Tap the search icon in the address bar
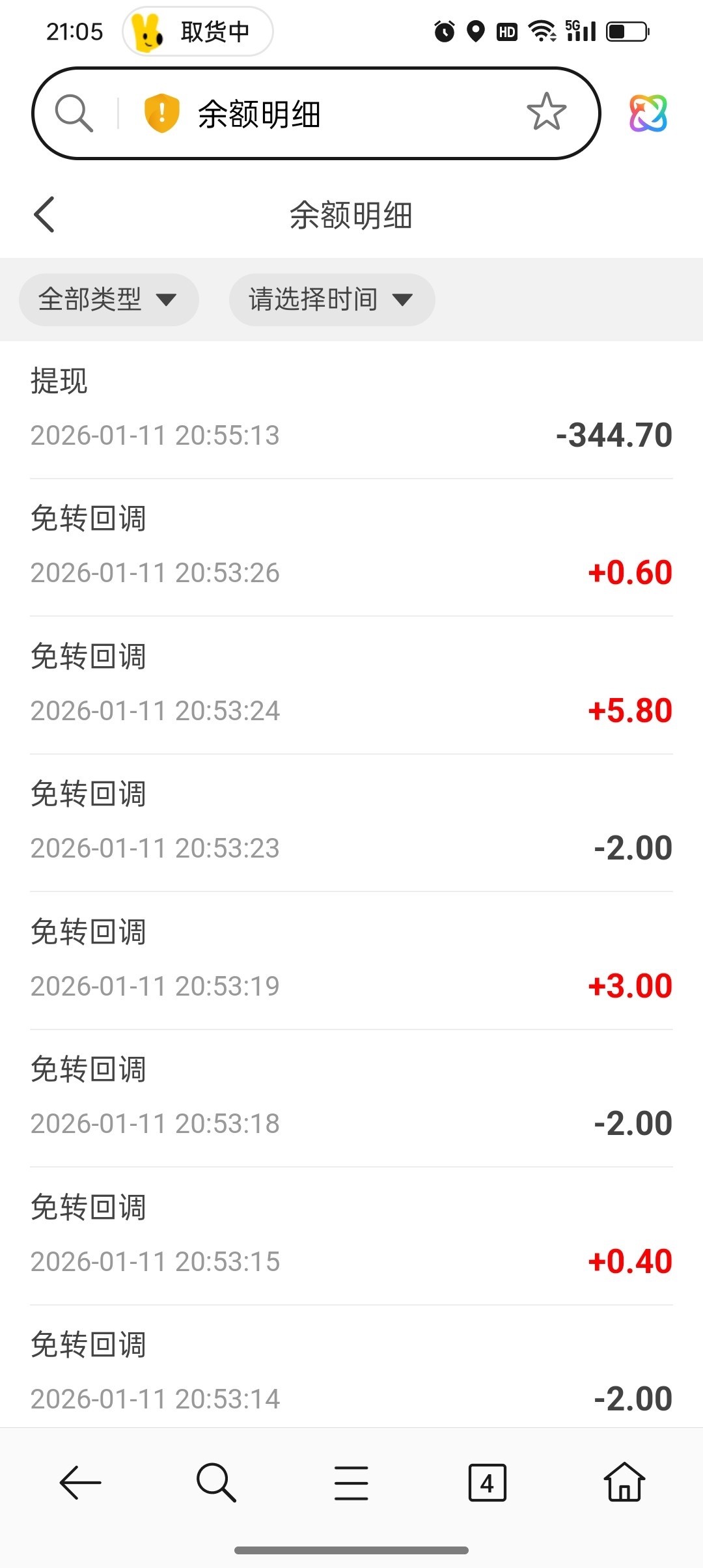This screenshot has width=703, height=1568. (x=74, y=113)
